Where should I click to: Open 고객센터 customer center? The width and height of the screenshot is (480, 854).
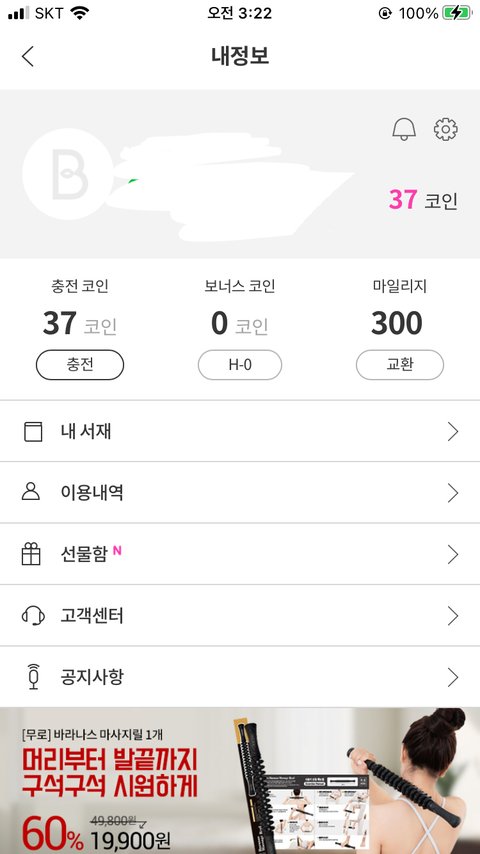click(x=240, y=616)
